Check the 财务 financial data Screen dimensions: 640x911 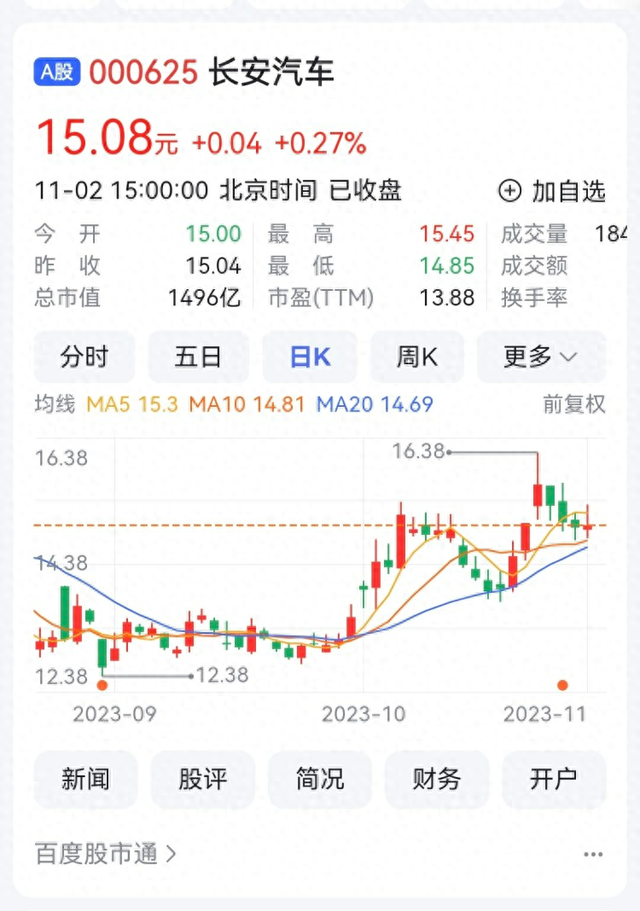(x=437, y=780)
